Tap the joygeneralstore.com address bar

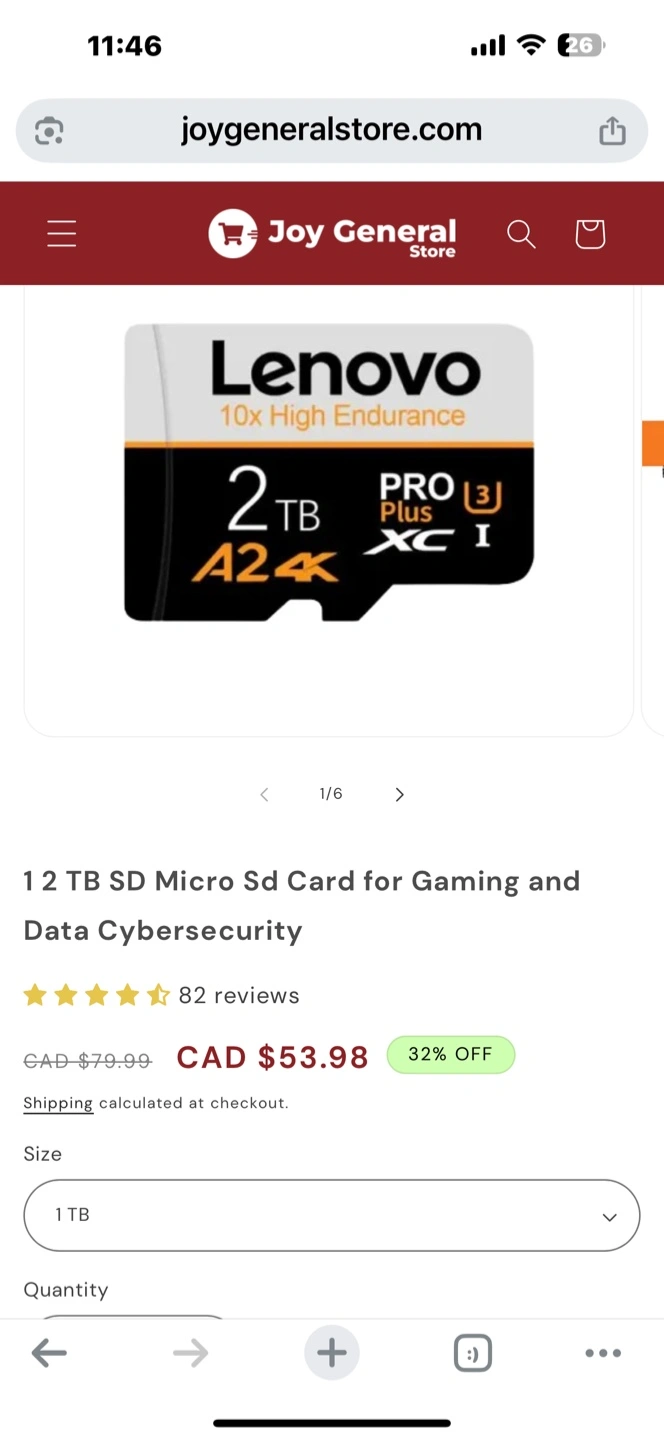tap(331, 130)
